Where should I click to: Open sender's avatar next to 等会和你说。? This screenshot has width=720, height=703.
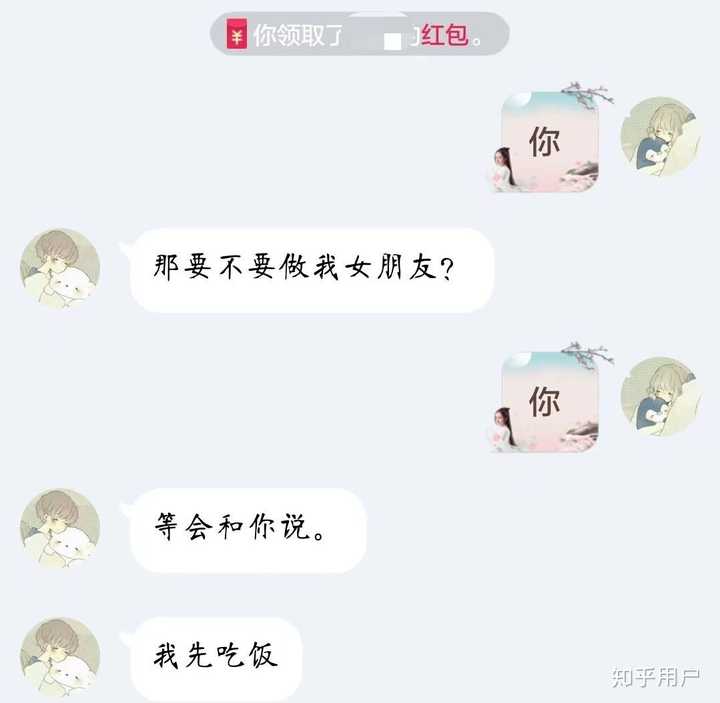coord(60,528)
